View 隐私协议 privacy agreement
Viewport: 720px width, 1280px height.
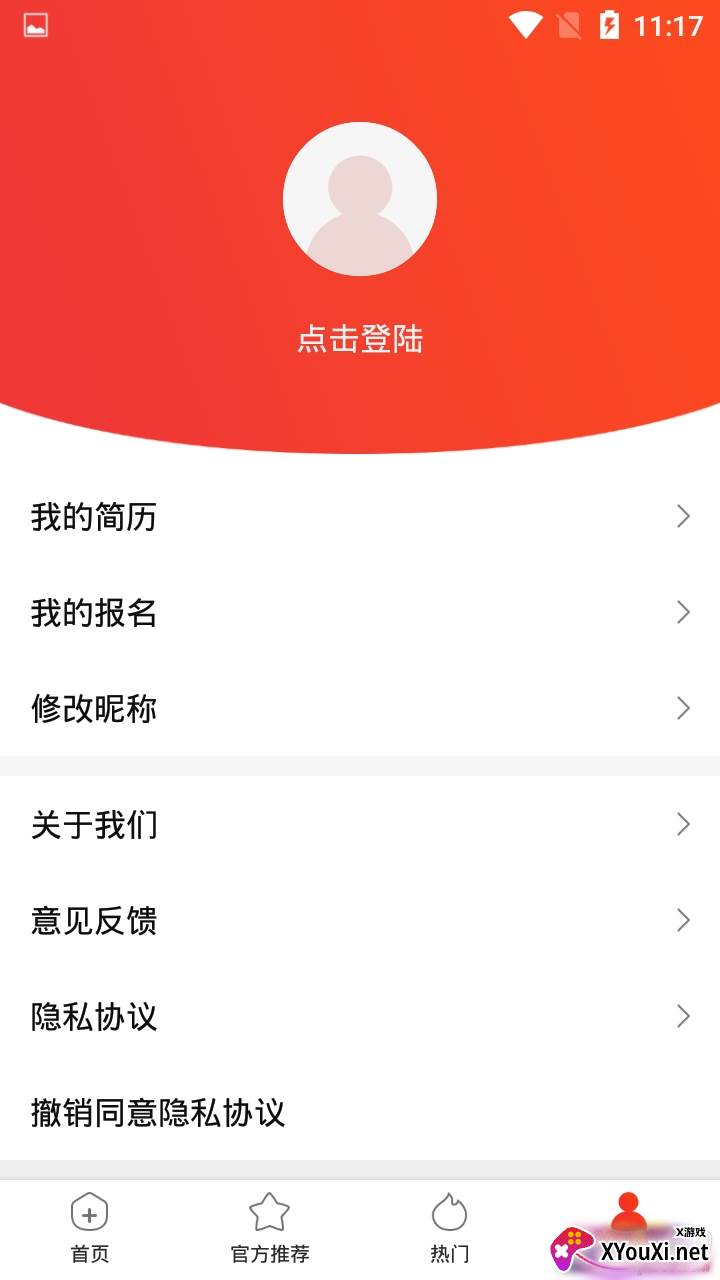360,1017
